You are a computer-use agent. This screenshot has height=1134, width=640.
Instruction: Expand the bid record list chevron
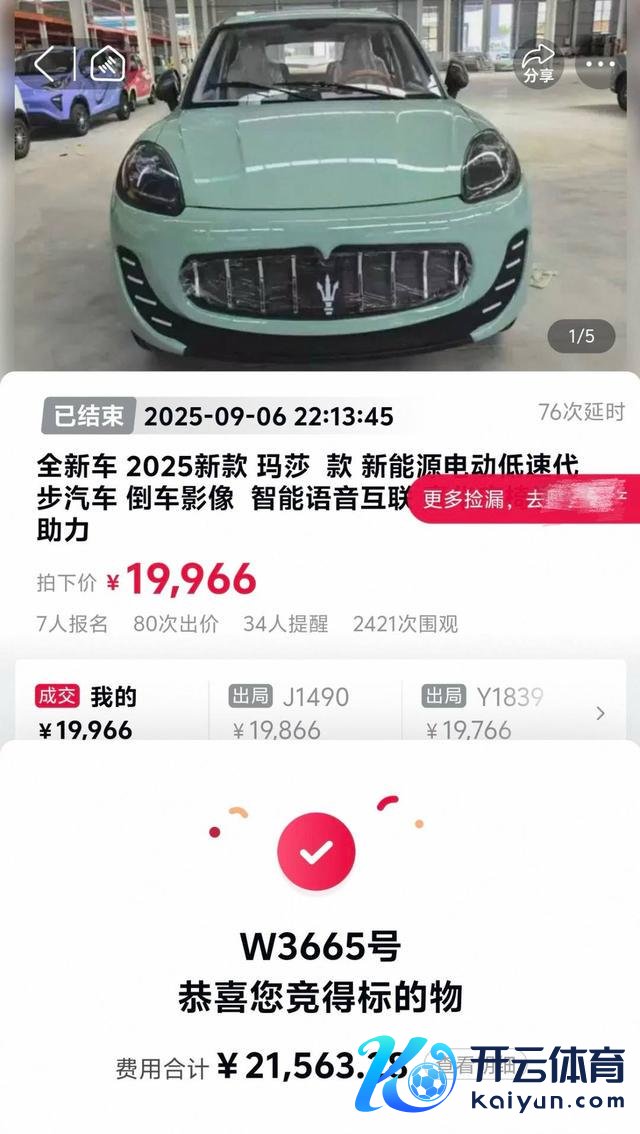click(x=600, y=713)
